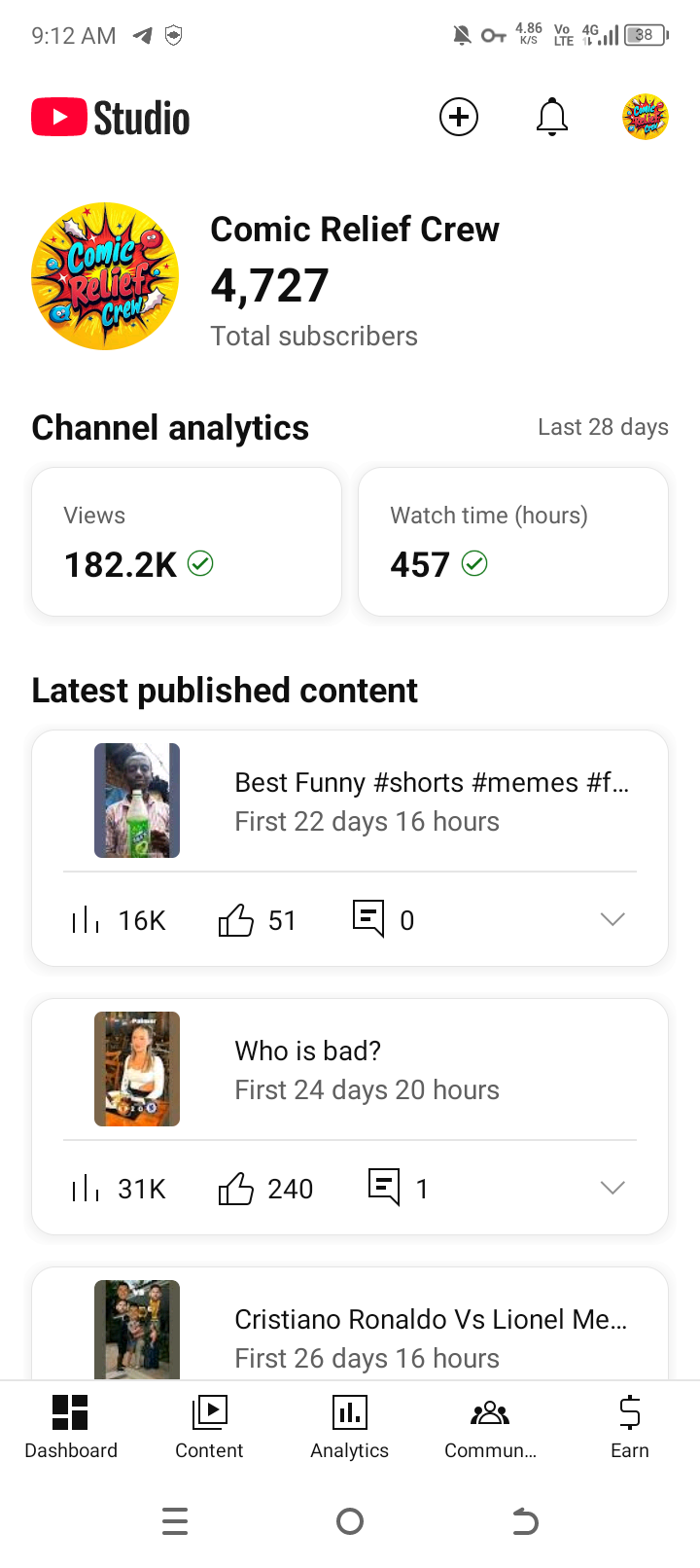Screen dimensions: 700x1568
Task: Select the Dashboard tab
Action: tap(71, 1426)
